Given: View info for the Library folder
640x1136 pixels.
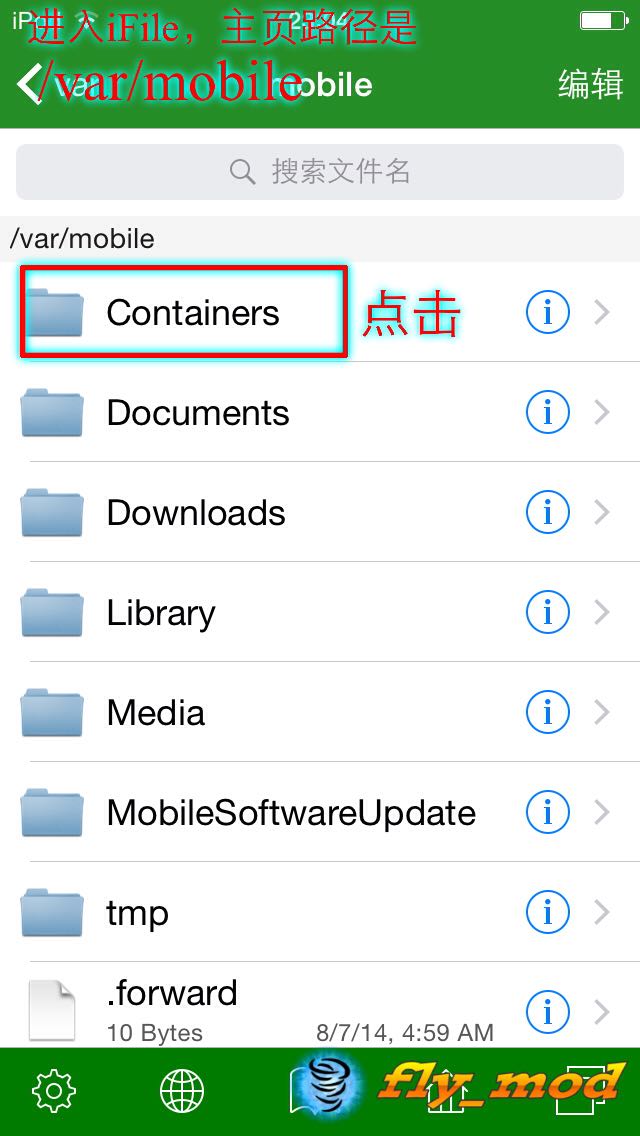Looking at the screenshot, I should click(548, 613).
